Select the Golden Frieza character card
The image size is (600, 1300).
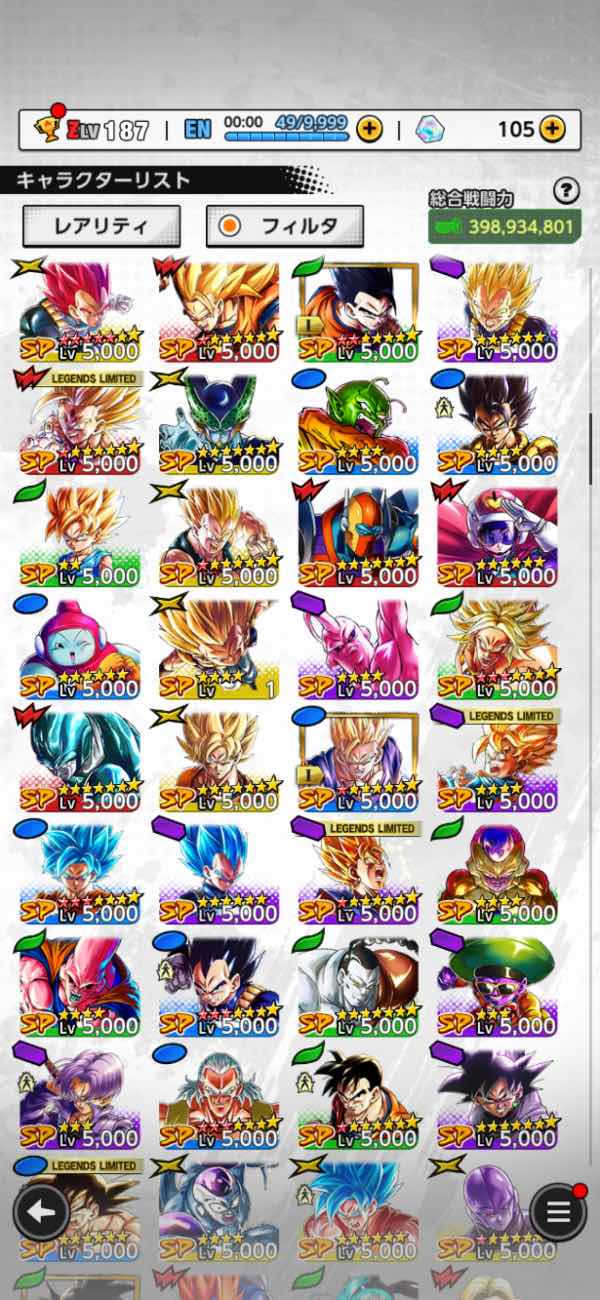point(497,874)
